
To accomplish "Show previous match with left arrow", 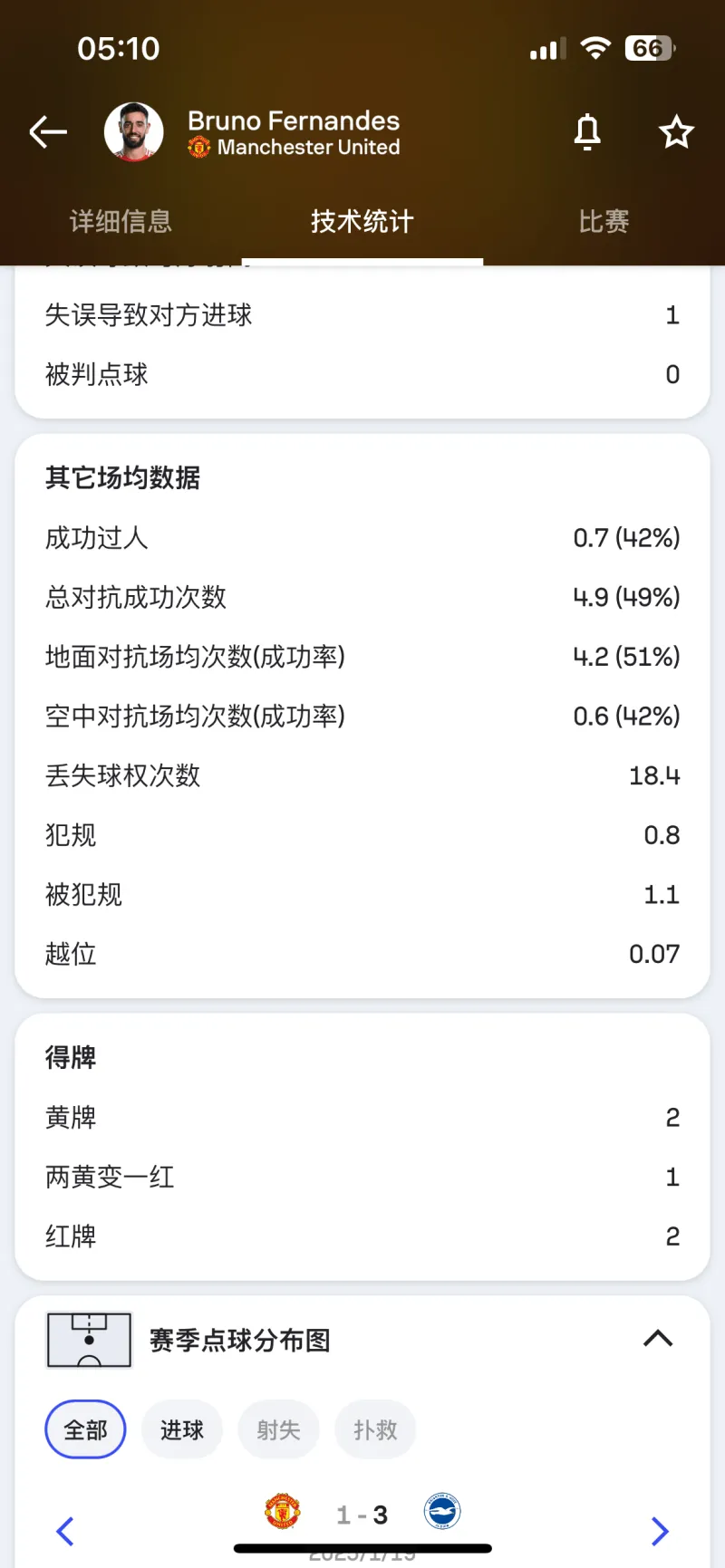I will [65, 1531].
